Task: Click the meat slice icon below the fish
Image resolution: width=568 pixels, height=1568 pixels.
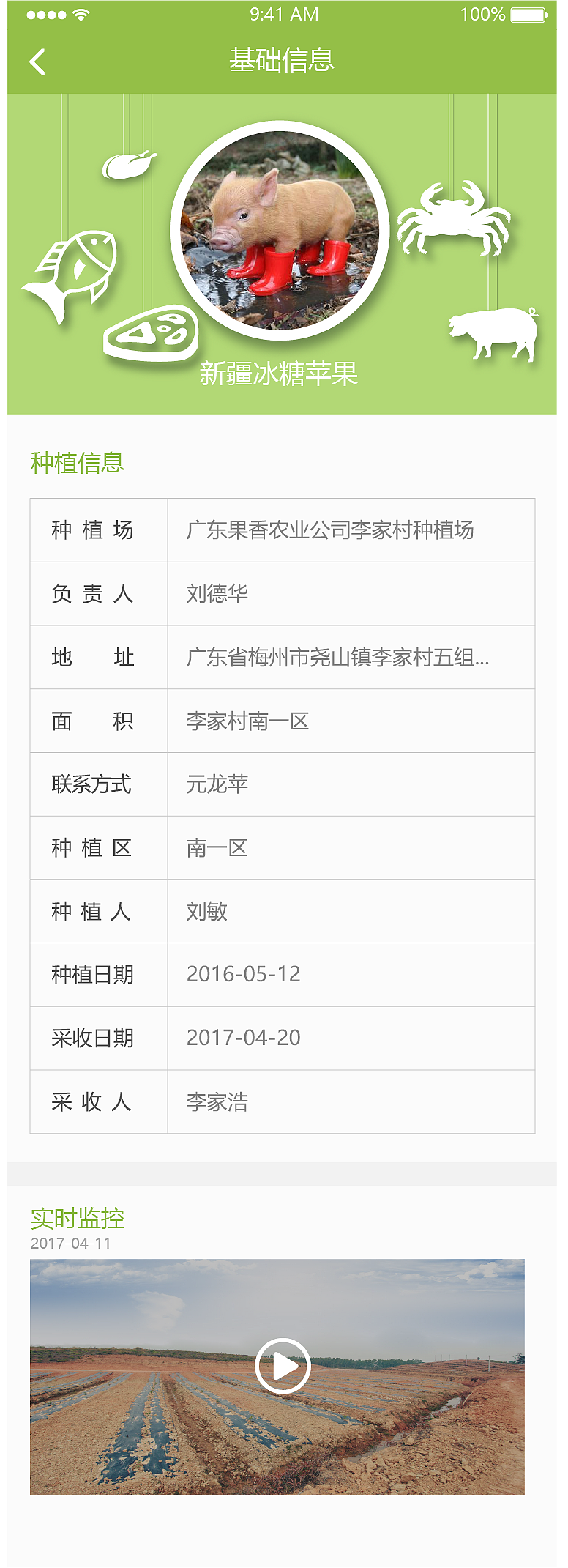Action: [150, 333]
